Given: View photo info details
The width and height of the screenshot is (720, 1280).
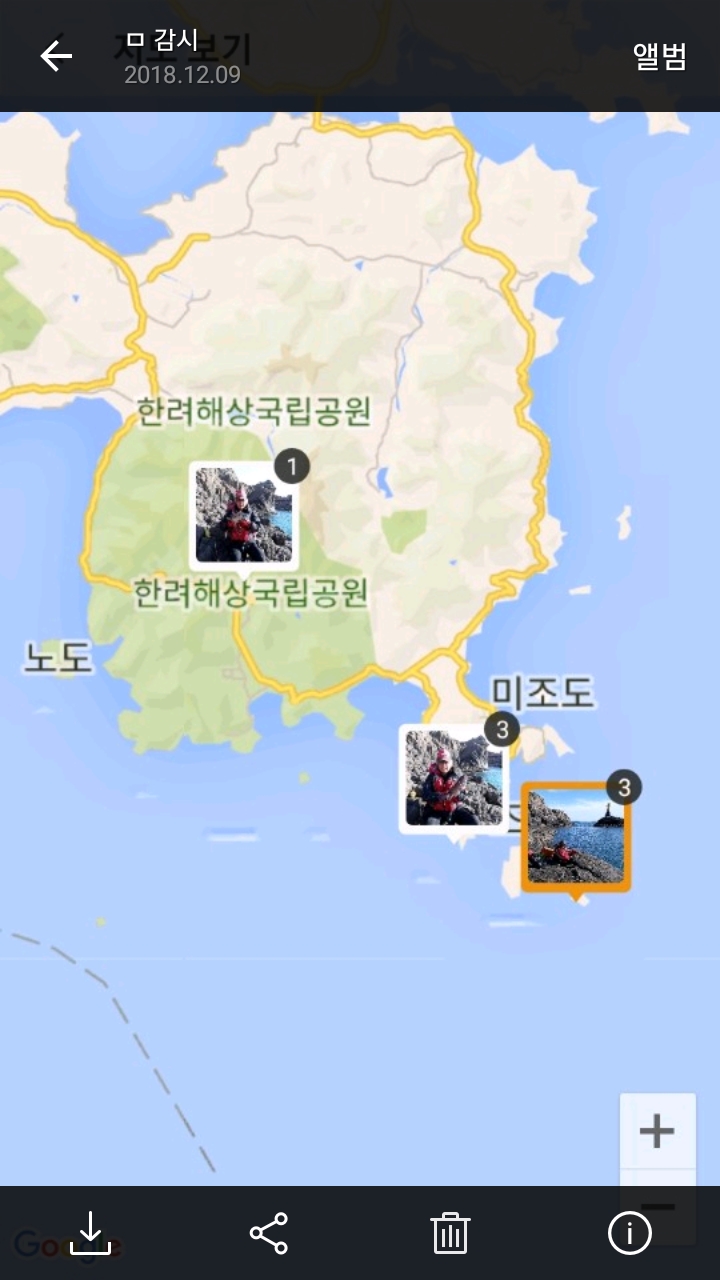Looking at the screenshot, I should pyautogui.click(x=629, y=1233).
